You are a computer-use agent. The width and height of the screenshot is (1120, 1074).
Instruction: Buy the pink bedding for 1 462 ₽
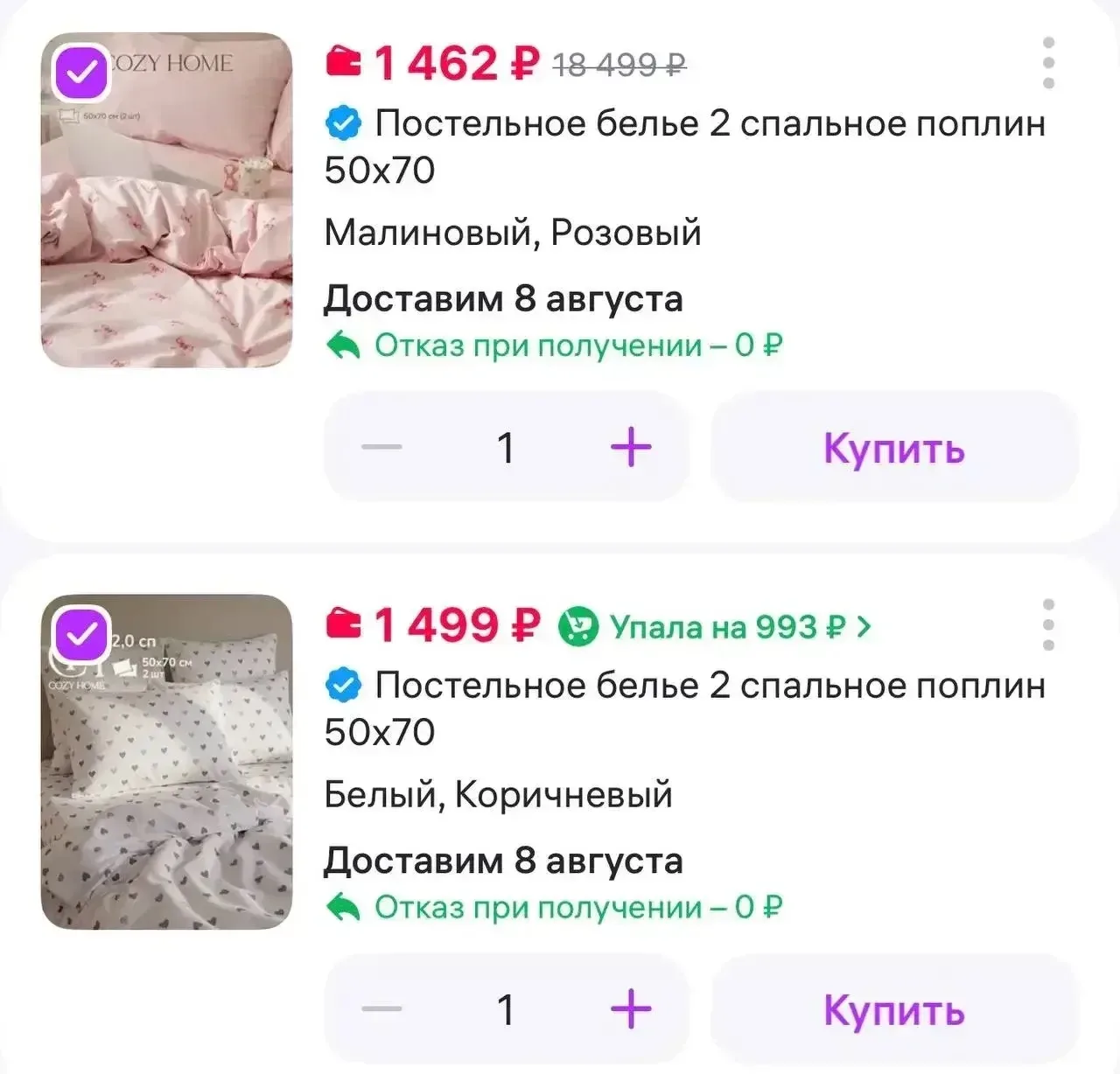[x=894, y=447]
